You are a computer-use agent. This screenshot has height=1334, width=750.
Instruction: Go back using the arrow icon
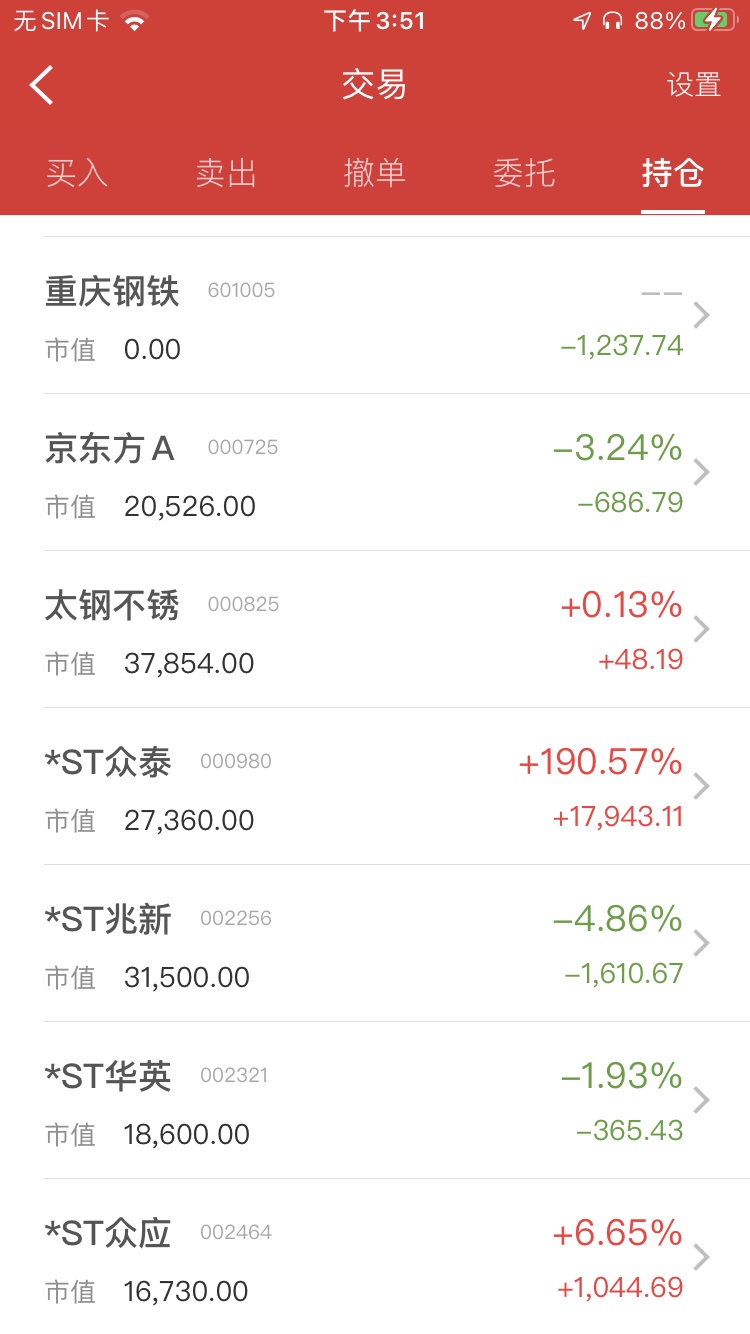tap(41, 86)
